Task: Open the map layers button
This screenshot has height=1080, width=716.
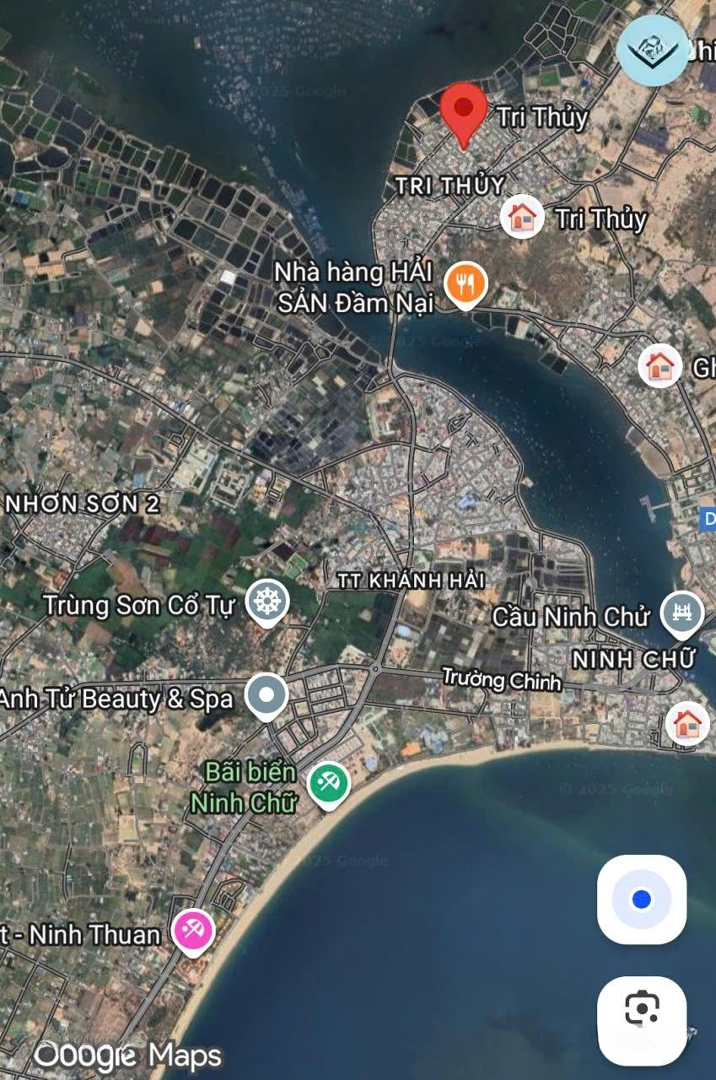Action: click(x=653, y=50)
